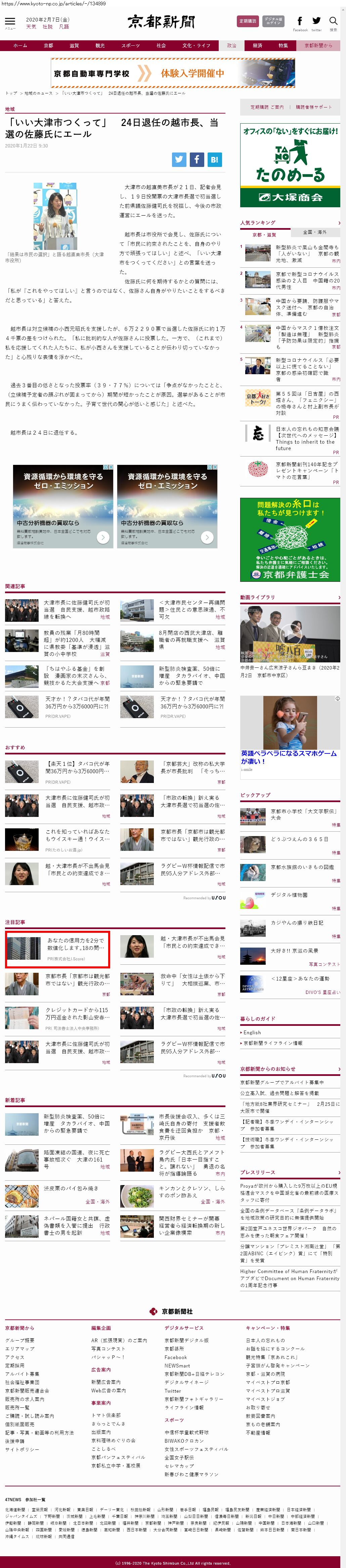Switch ranking to 全国・海外 tab
Viewport: 346px width, 1568px height.
pos(315,232)
